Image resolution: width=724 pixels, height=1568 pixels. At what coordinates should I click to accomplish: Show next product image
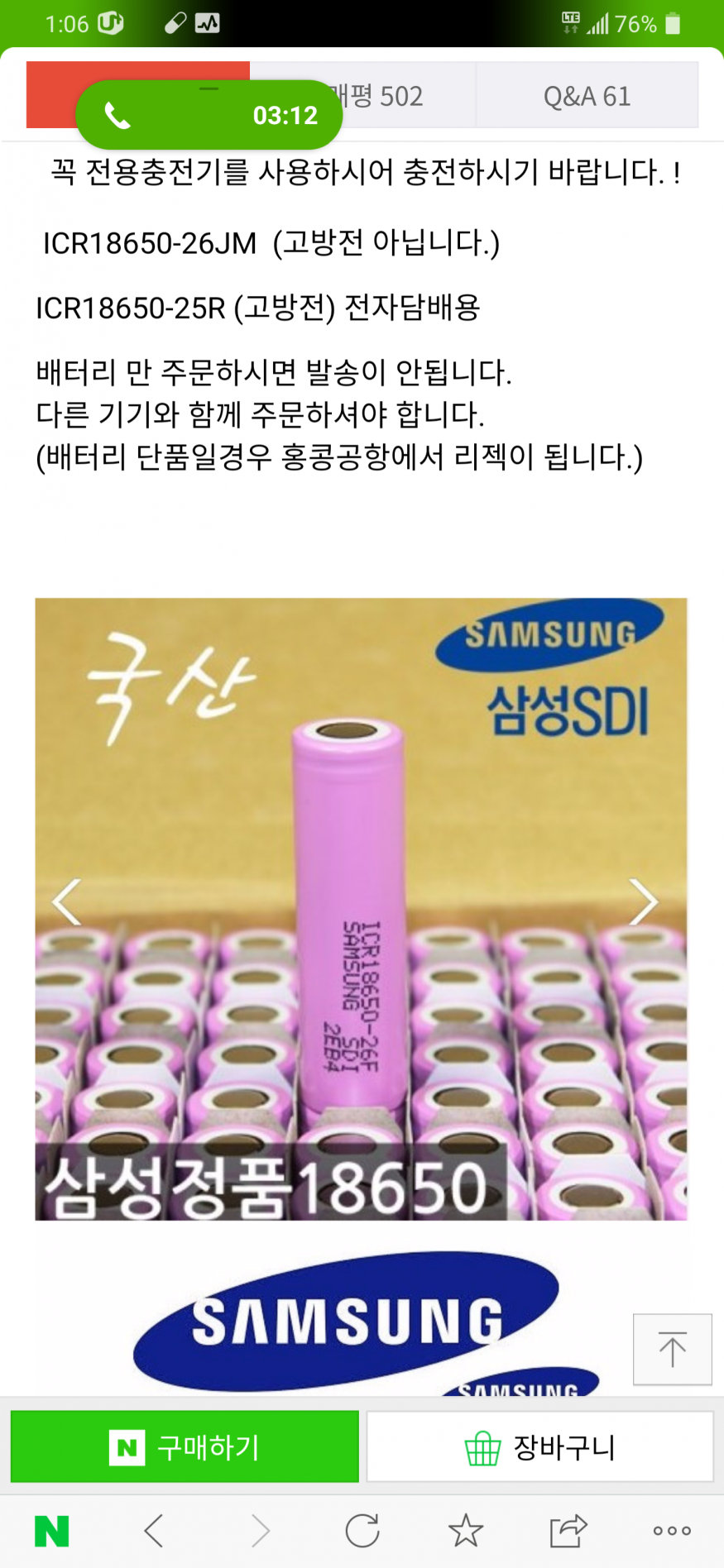(644, 901)
